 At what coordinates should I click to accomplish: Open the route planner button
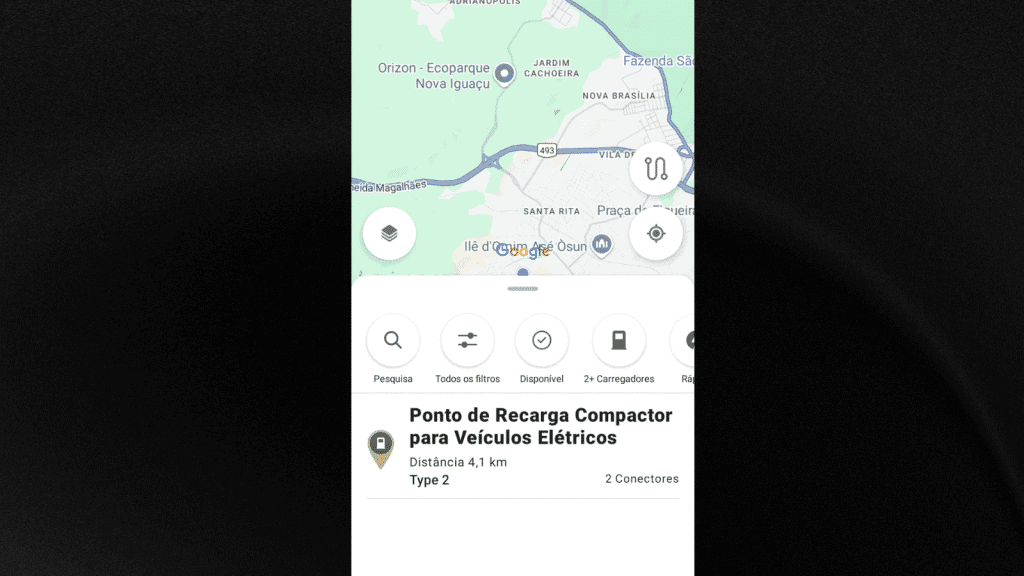point(656,169)
